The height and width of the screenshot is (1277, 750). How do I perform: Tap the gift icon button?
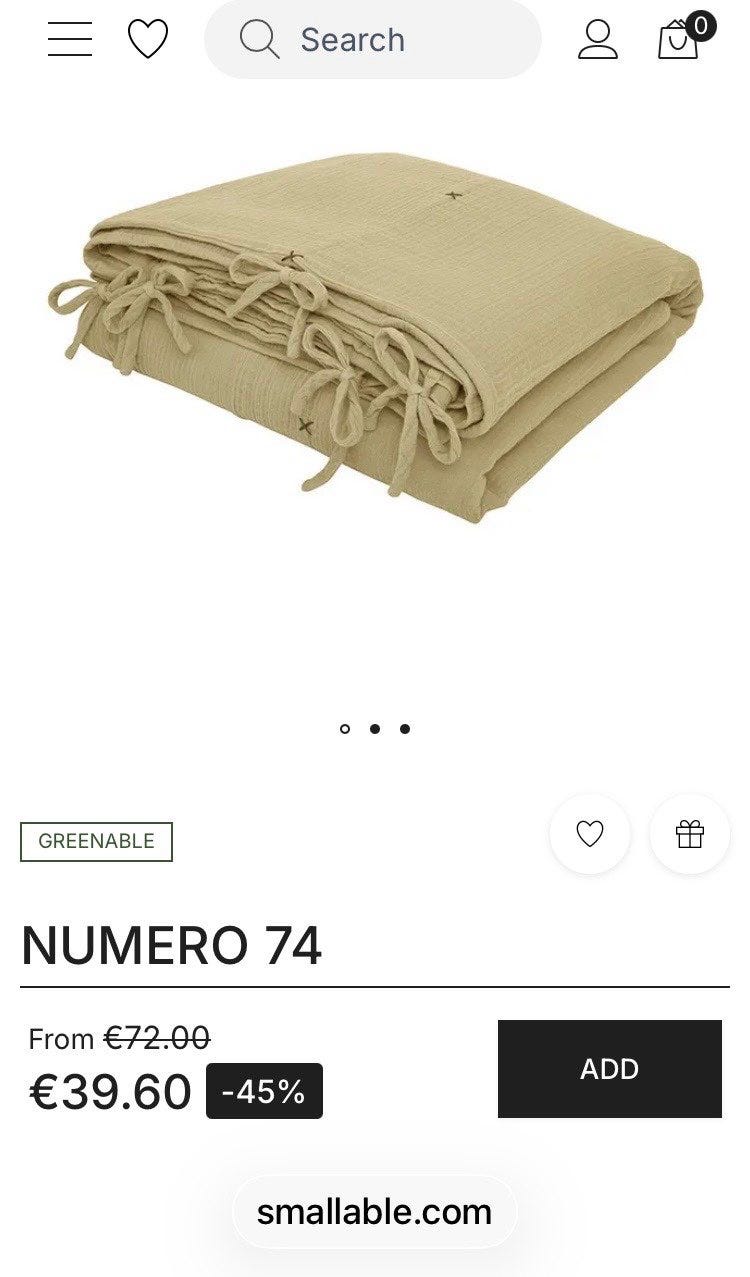click(690, 834)
